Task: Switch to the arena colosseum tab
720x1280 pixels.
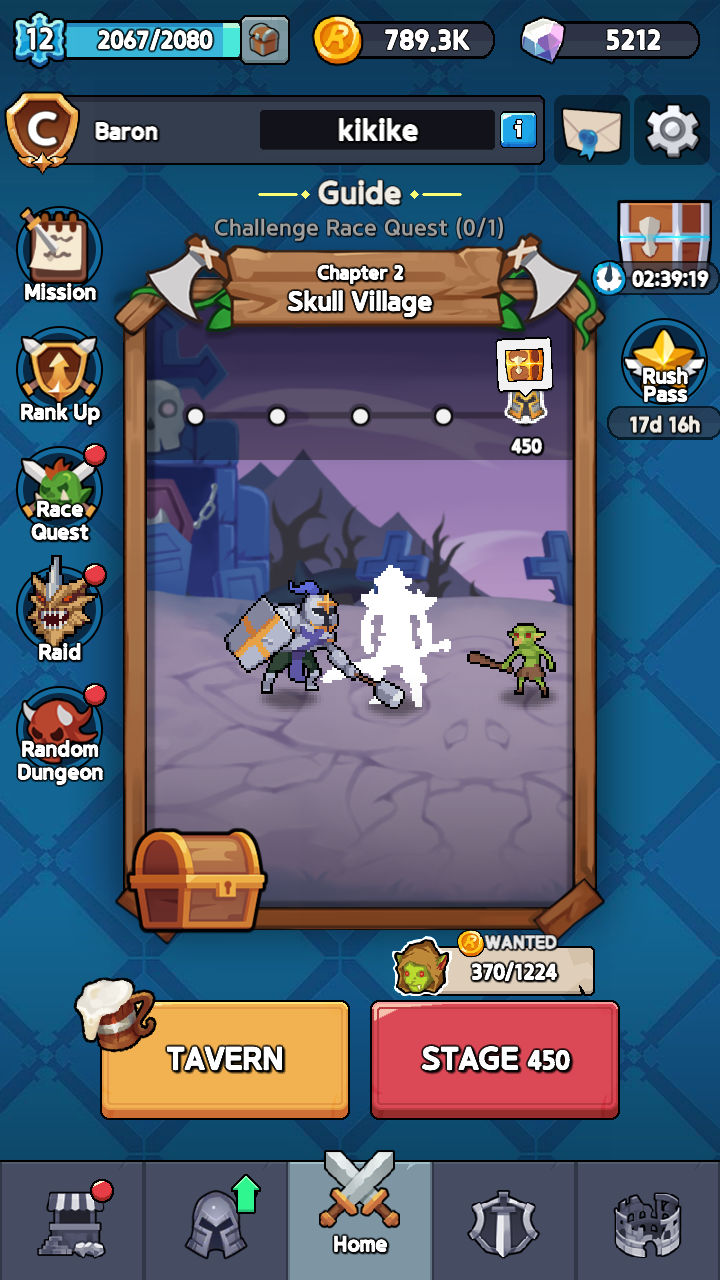Action: click(648, 1220)
